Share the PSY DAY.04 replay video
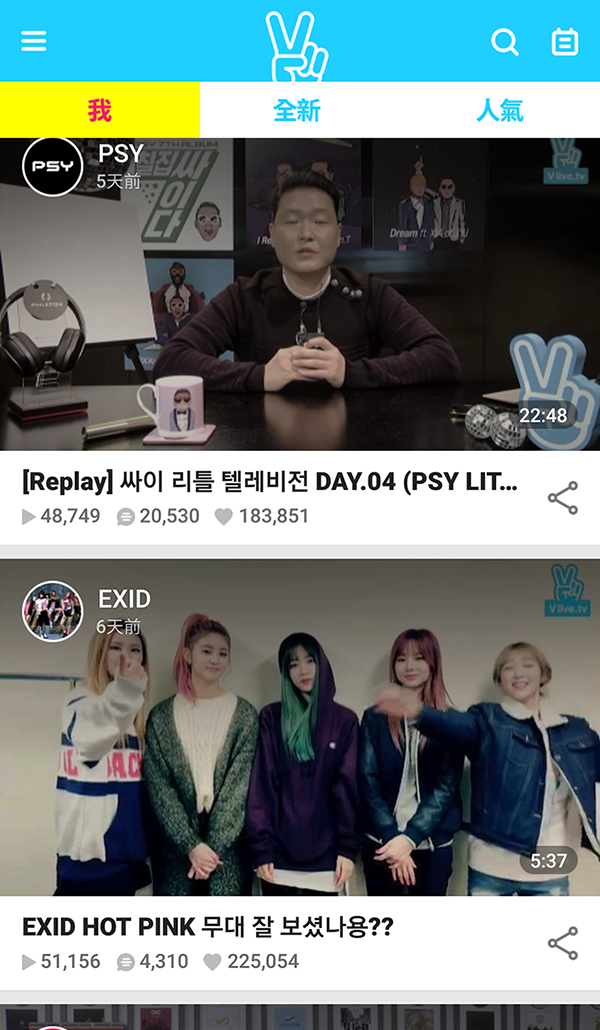The width and height of the screenshot is (600, 1030). pyautogui.click(x=563, y=498)
